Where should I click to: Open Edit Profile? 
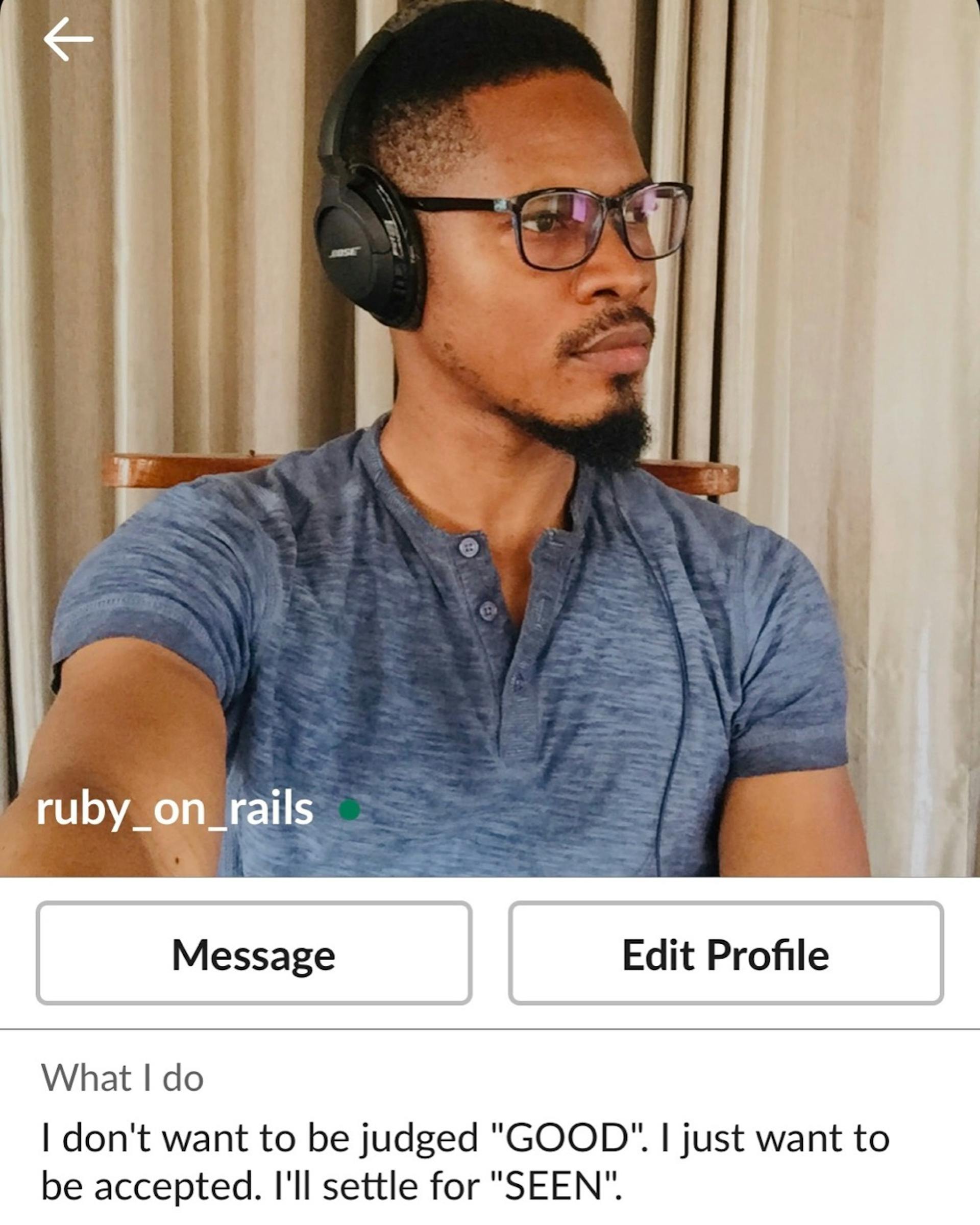tap(725, 954)
